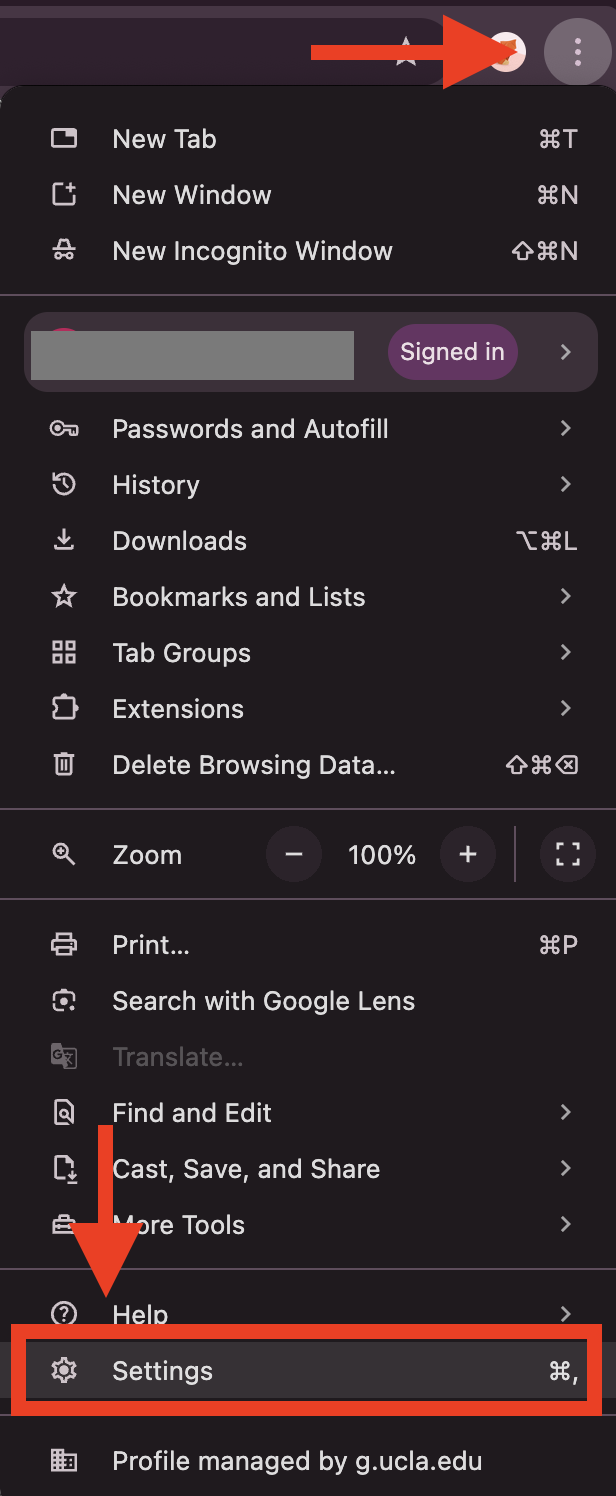Expand Passwords and Autofill
616x1496 pixels.
[250, 429]
